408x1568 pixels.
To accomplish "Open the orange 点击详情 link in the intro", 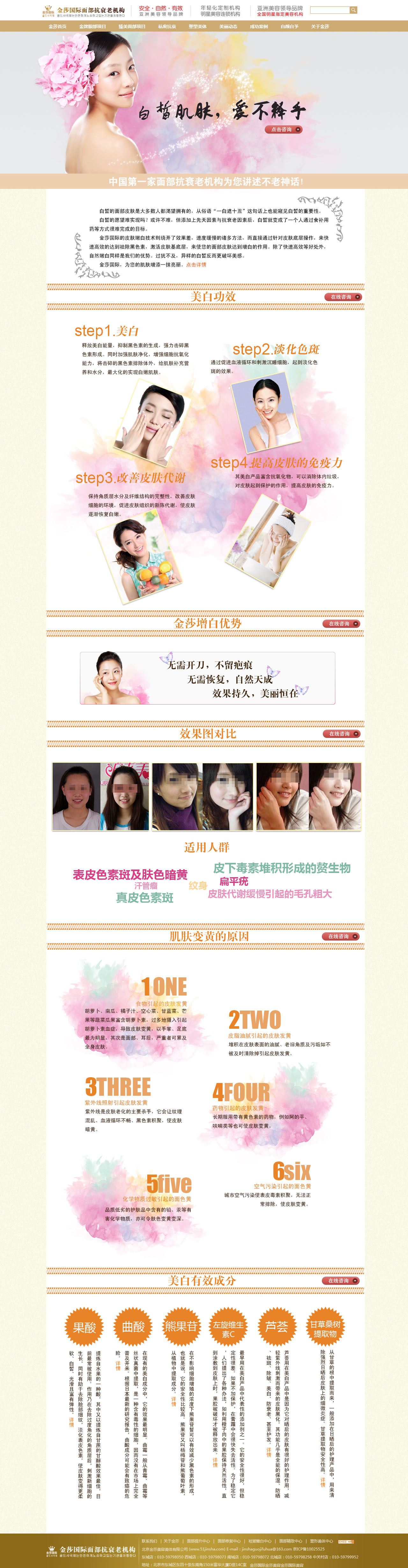I will 196,264.
